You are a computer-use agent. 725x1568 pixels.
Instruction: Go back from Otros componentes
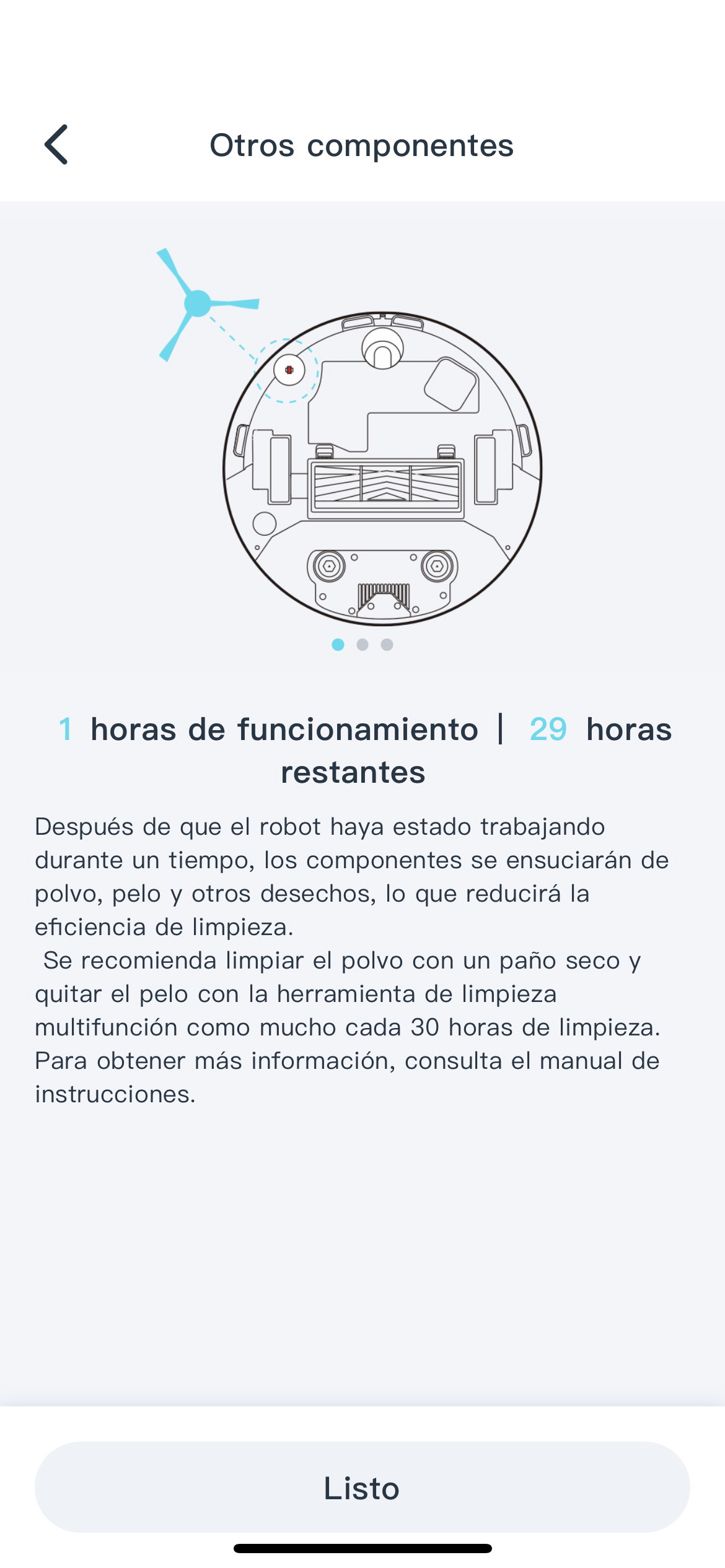pyautogui.click(x=56, y=145)
